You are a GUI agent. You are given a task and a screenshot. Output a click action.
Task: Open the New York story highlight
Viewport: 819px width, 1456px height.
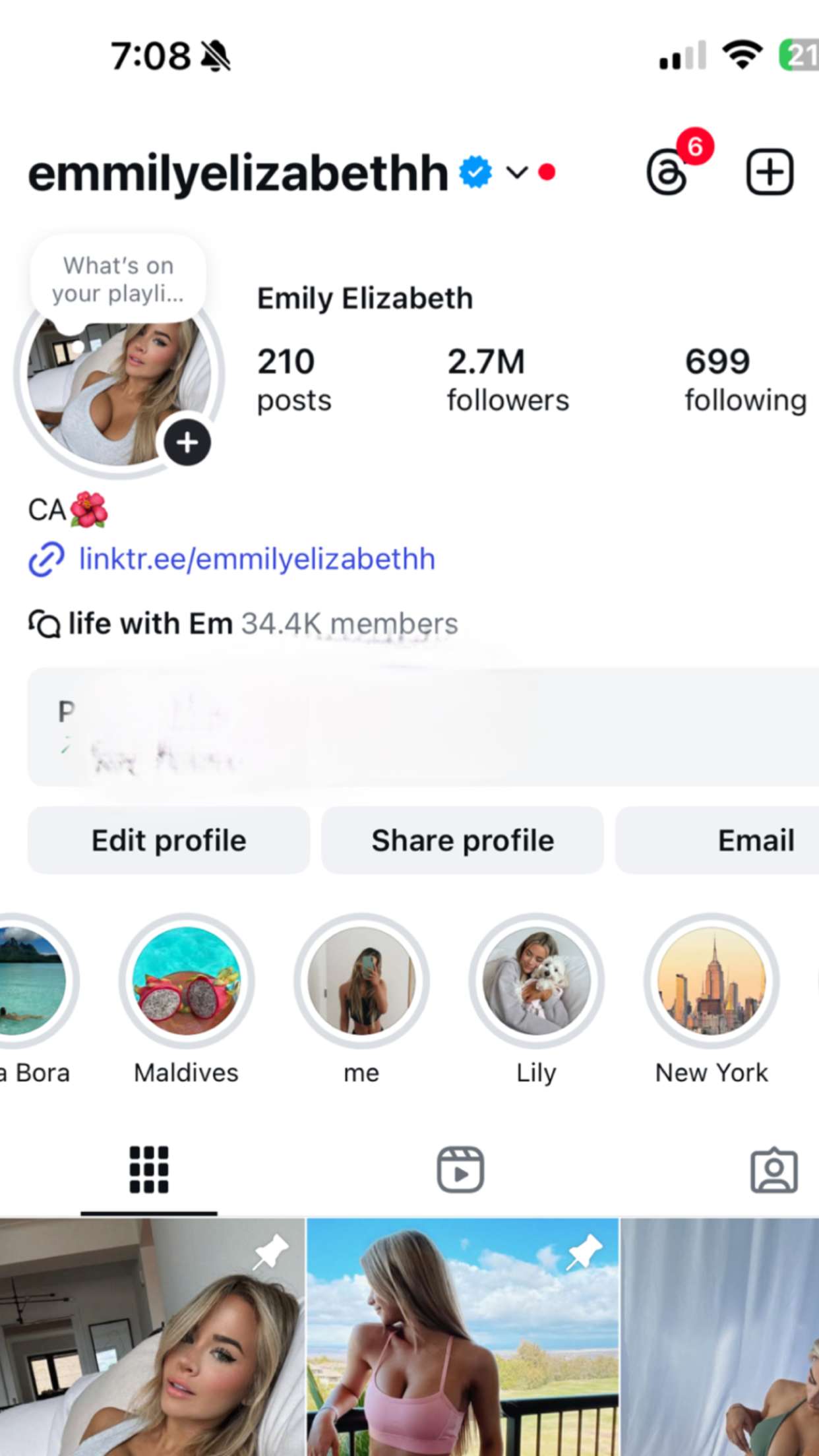point(712,981)
